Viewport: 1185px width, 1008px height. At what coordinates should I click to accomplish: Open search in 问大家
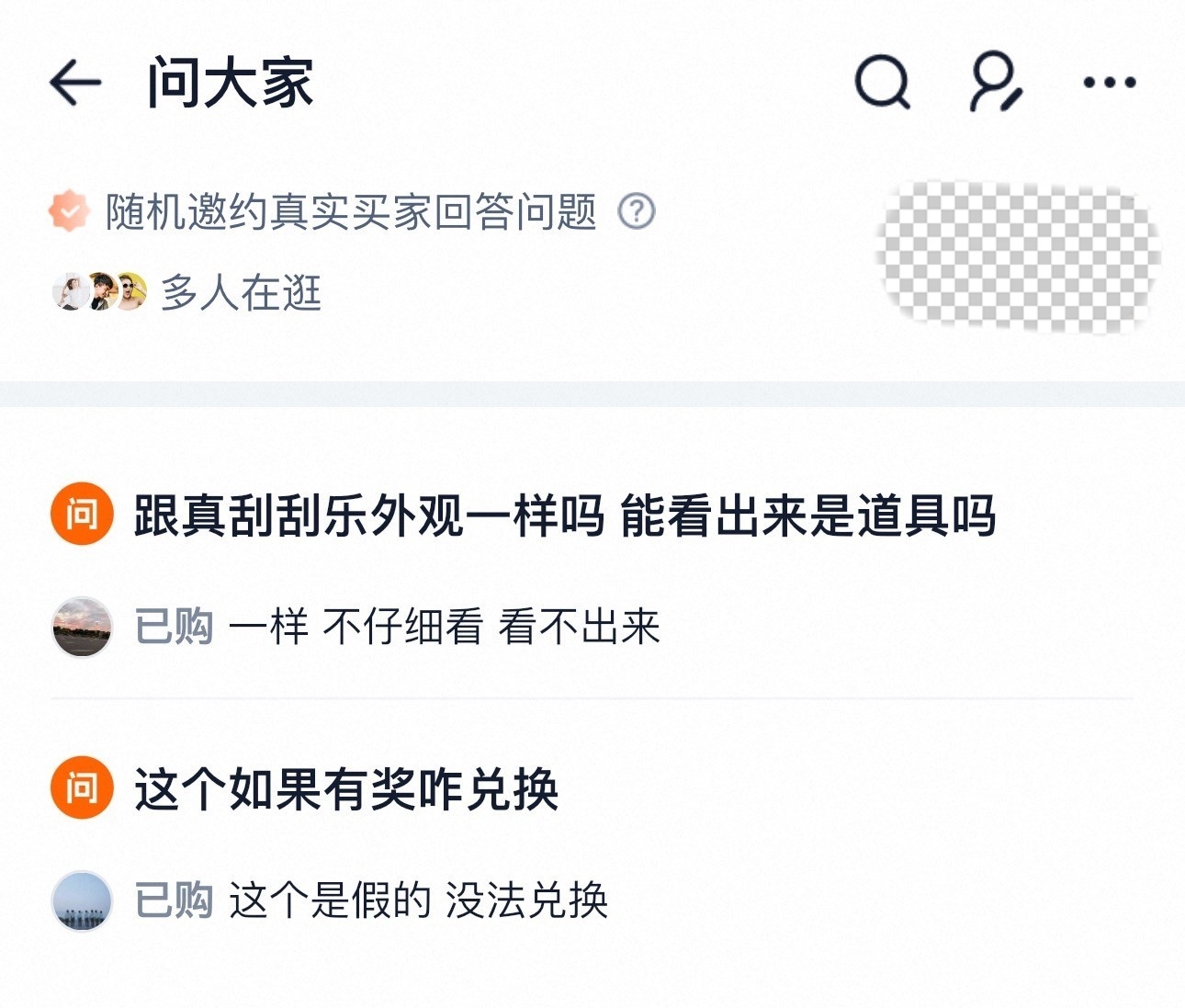[x=882, y=83]
